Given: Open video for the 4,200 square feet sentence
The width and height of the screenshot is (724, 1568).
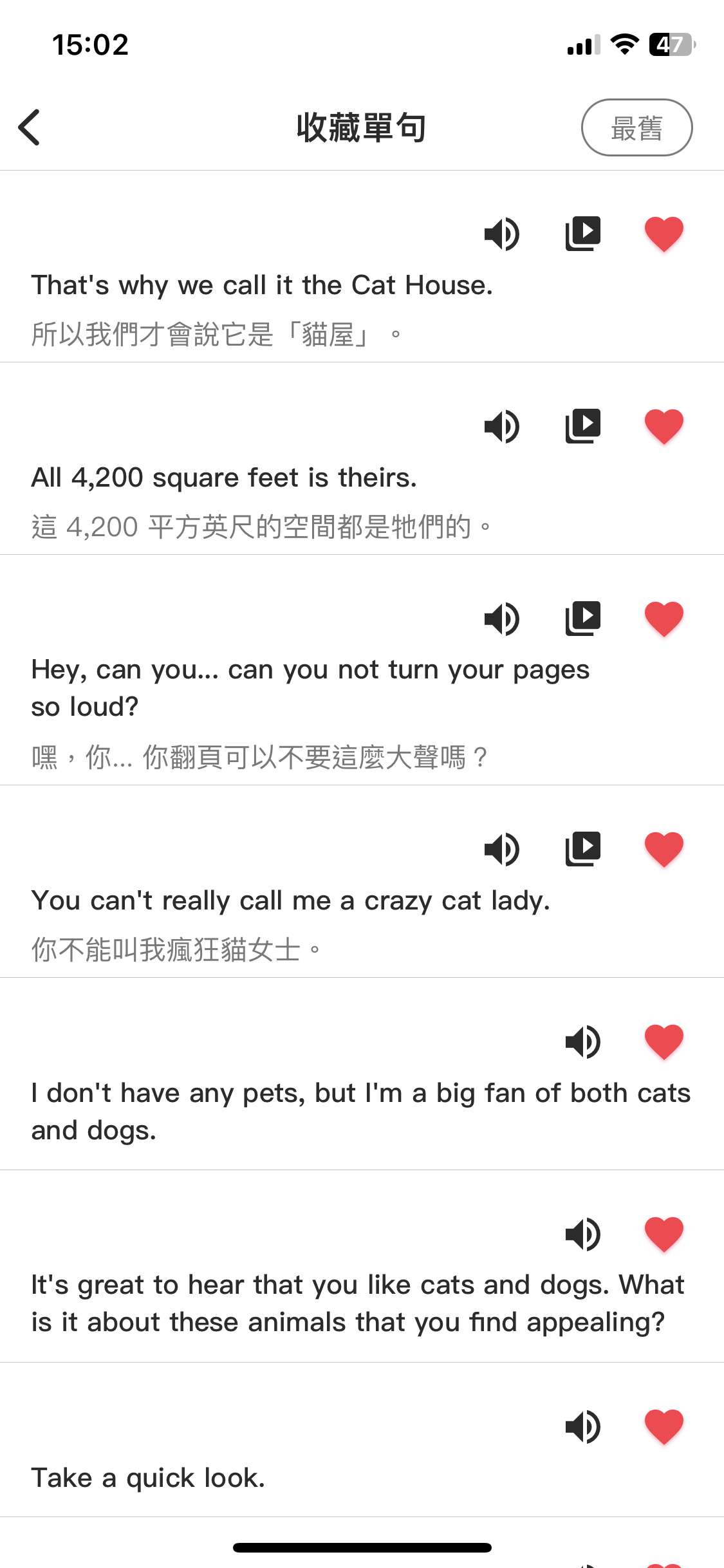Looking at the screenshot, I should click(x=582, y=426).
